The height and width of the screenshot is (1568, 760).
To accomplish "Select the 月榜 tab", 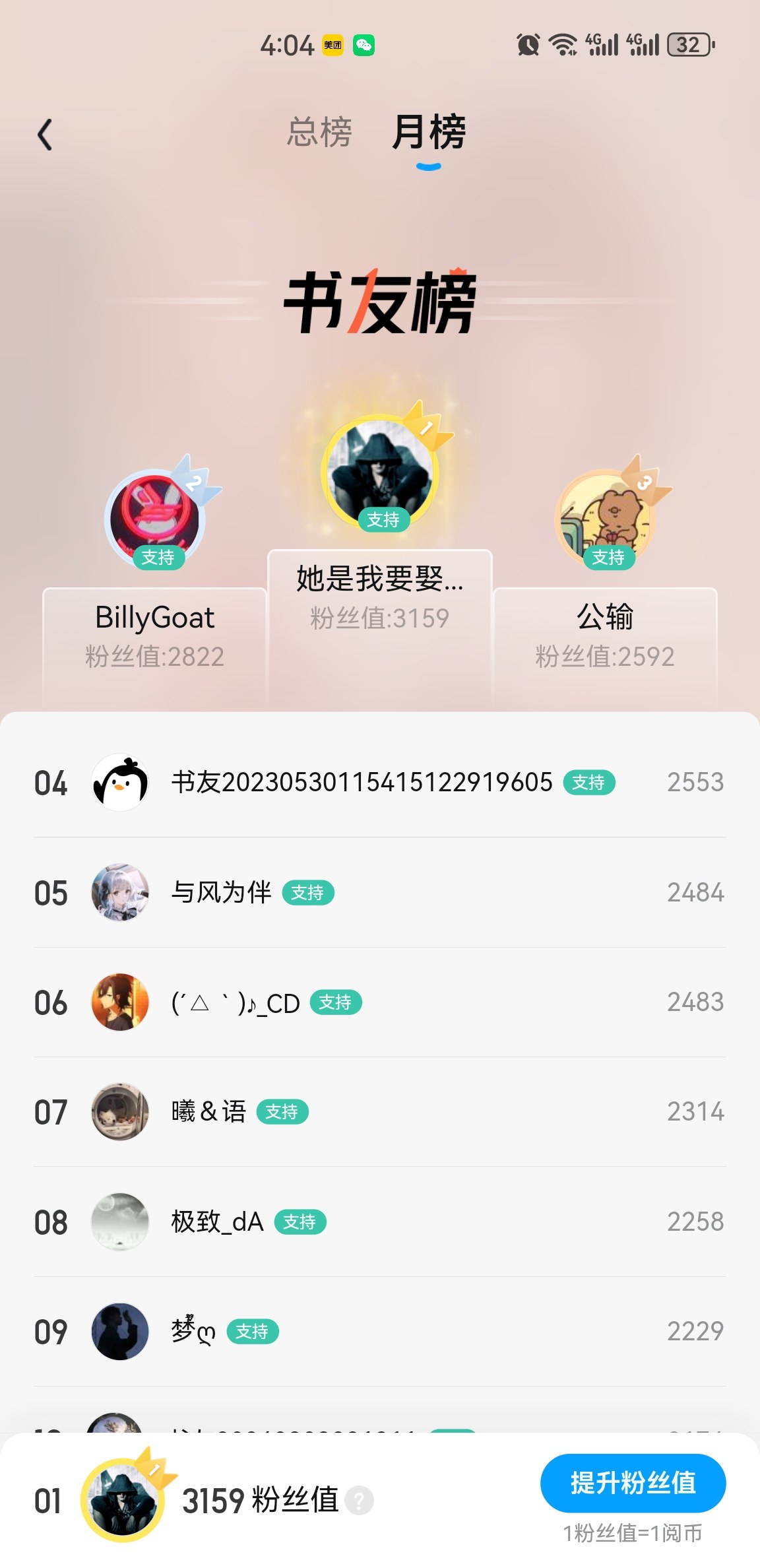I will click(x=429, y=132).
